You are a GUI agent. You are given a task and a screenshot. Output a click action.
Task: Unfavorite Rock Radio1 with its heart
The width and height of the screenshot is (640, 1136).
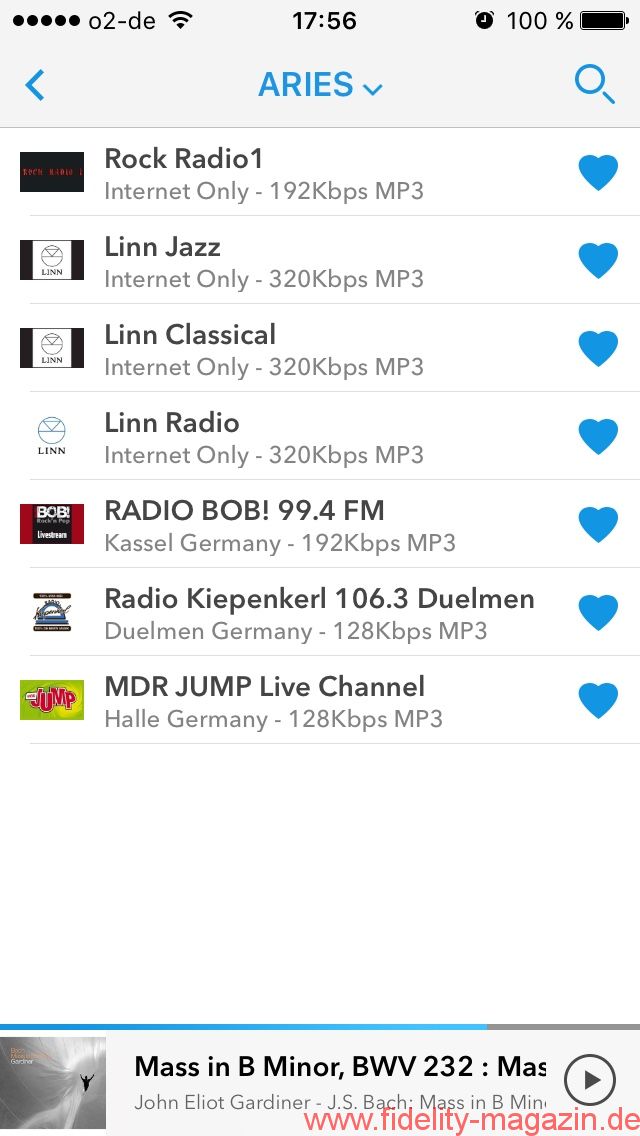pyautogui.click(x=598, y=173)
